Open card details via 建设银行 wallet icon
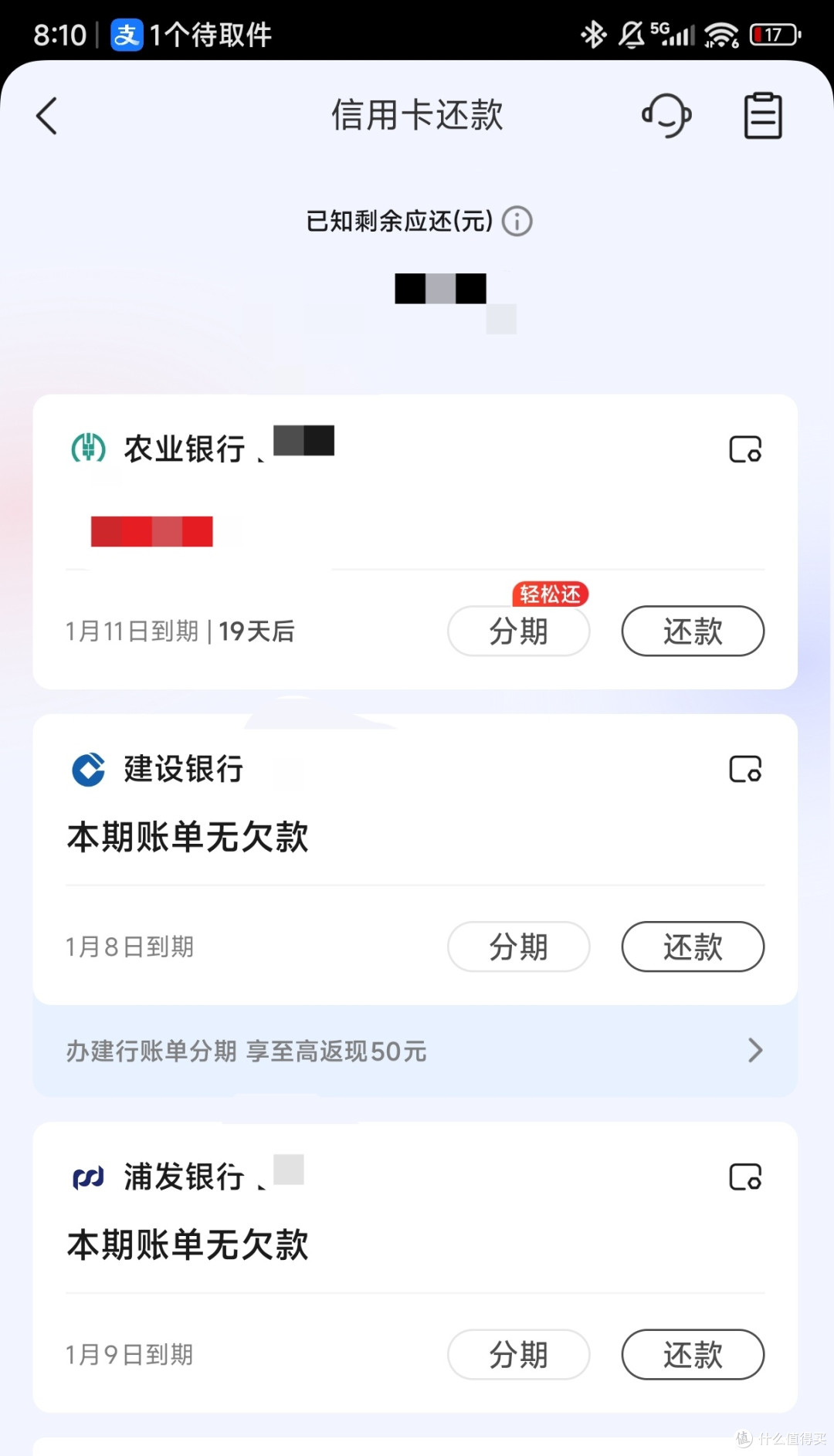Screen dimensions: 834x1456 (744, 768)
